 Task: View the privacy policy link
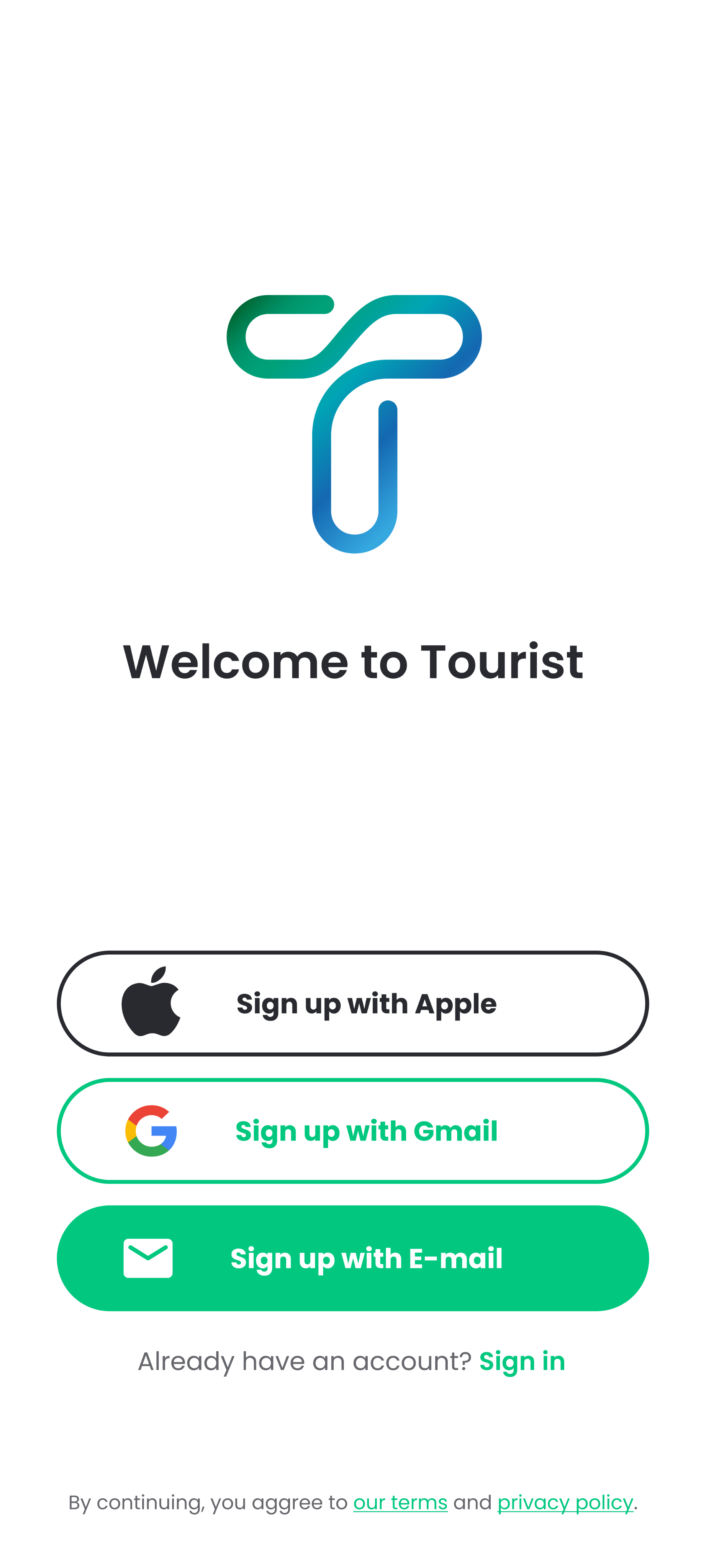[x=565, y=1502]
